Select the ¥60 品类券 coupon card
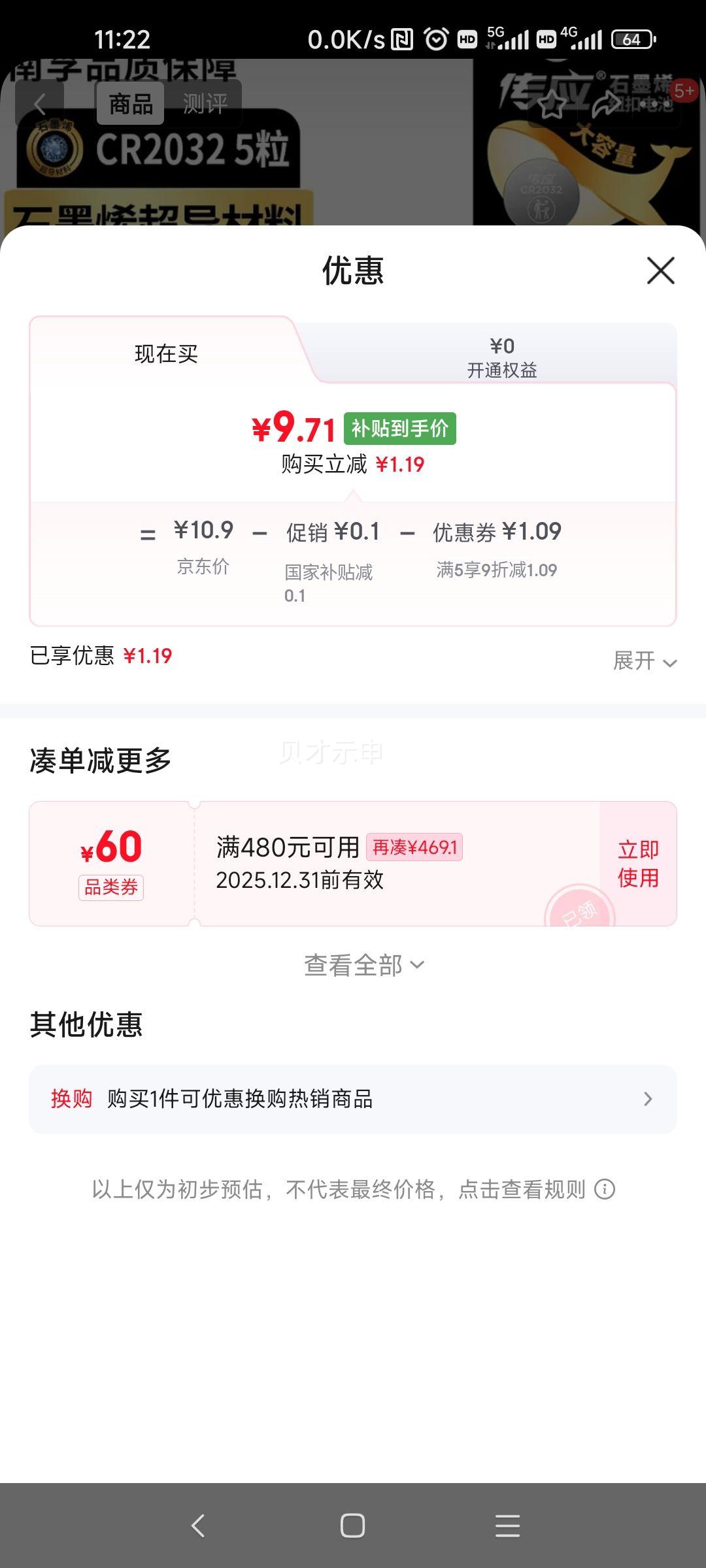 tap(111, 862)
